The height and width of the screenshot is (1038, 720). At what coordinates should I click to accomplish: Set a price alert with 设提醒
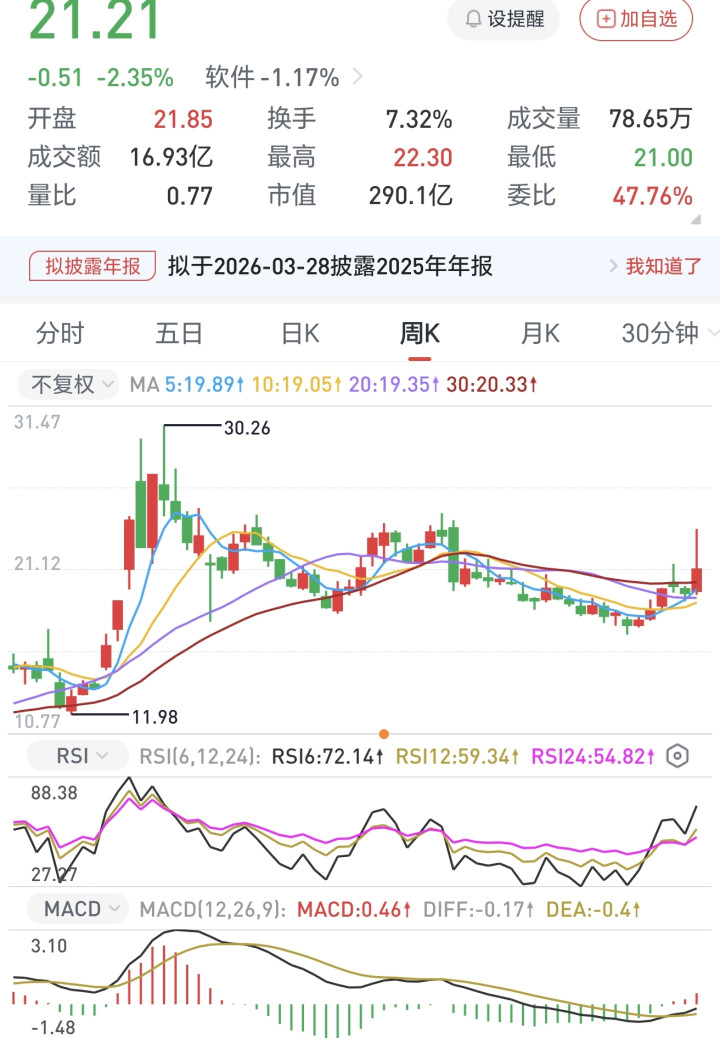pos(503,19)
